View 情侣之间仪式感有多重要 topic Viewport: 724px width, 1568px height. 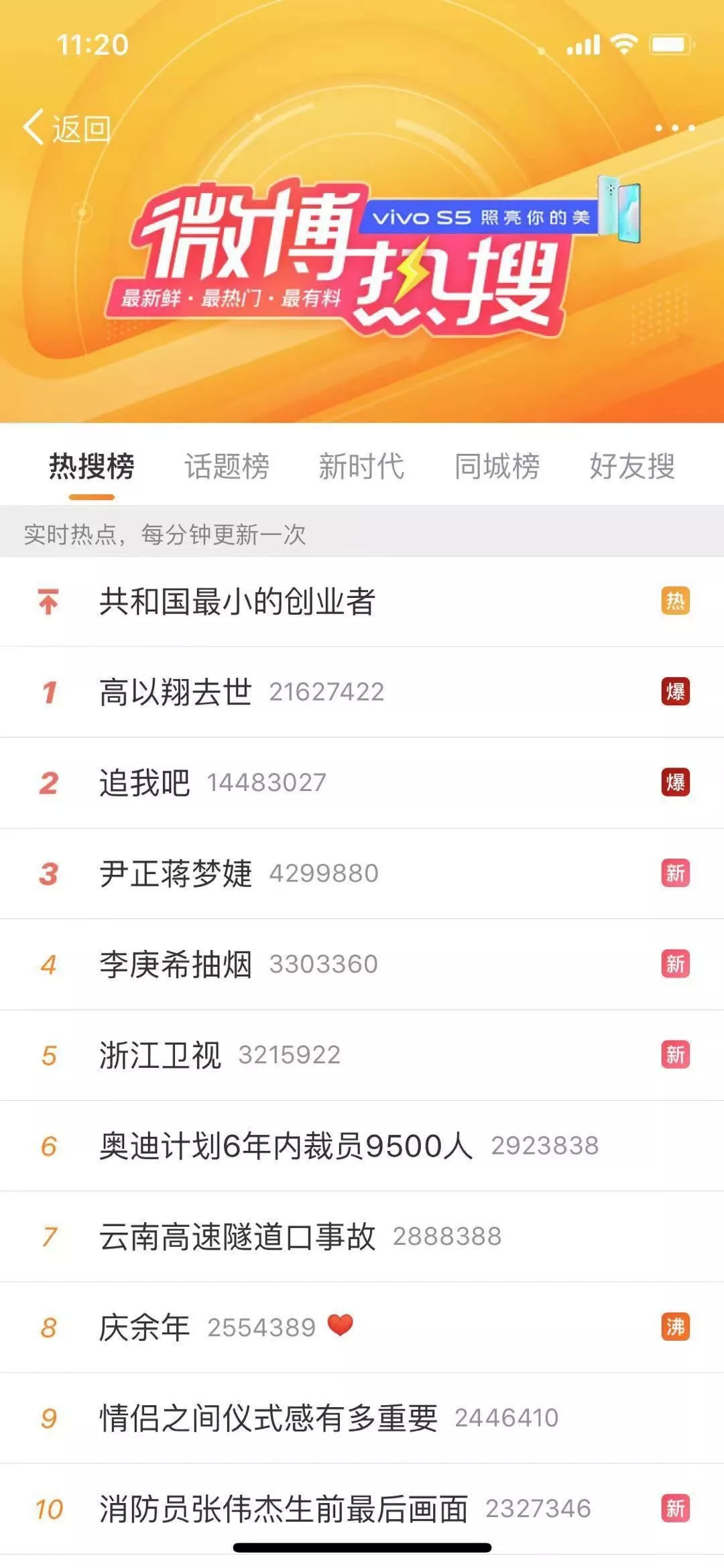[x=268, y=1418]
